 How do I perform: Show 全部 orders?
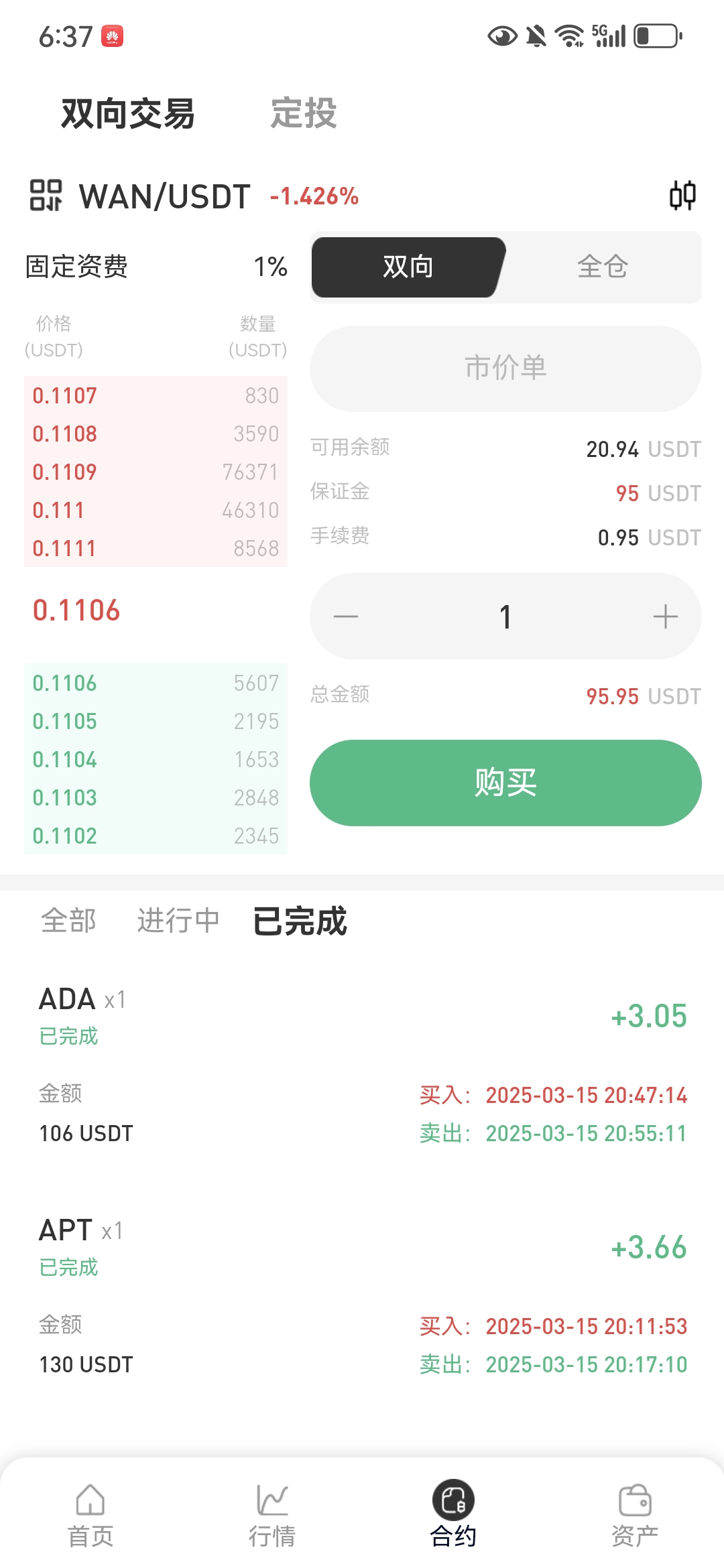click(x=68, y=921)
